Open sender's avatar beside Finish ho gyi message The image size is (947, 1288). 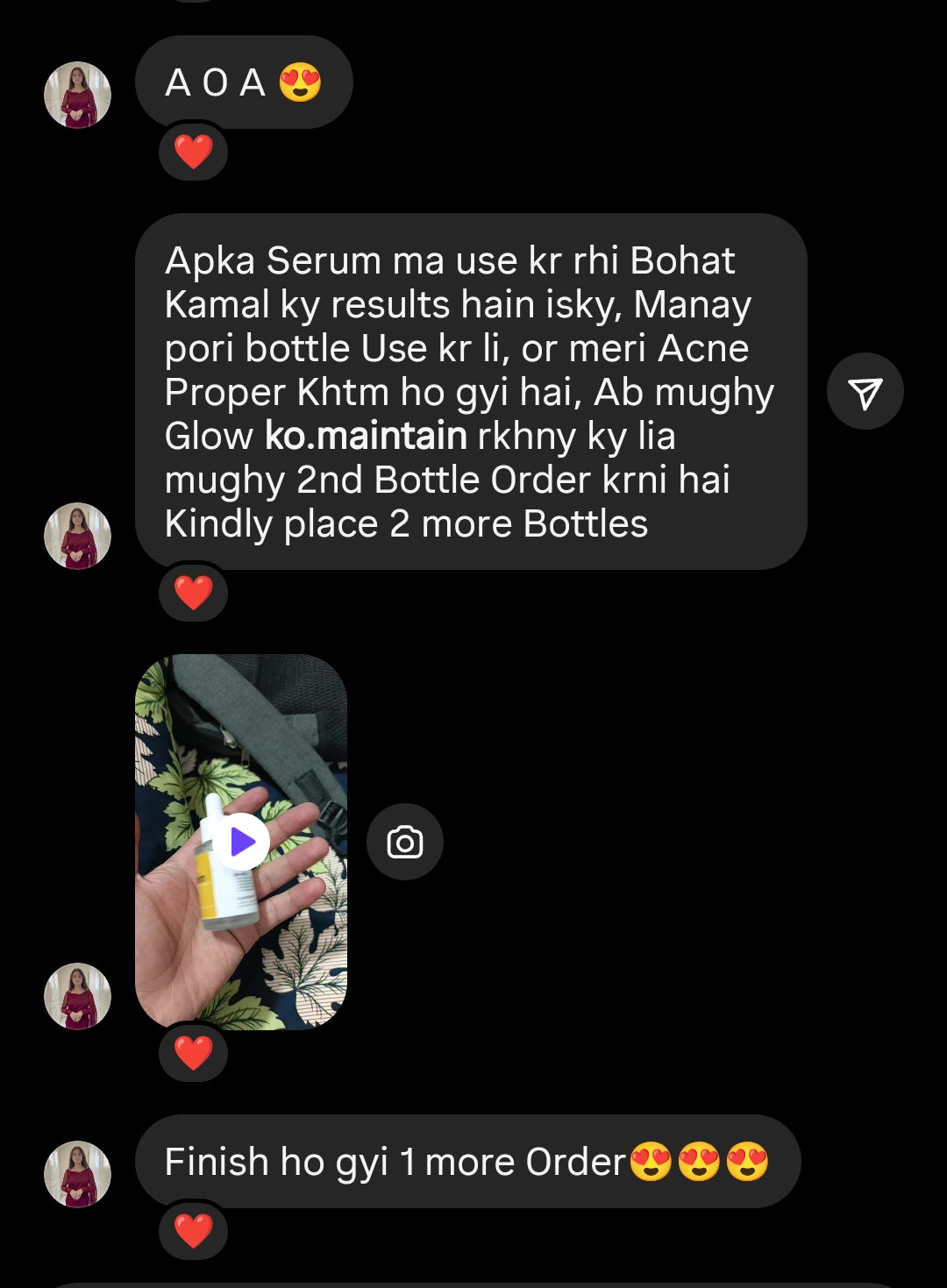point(77,1174)
